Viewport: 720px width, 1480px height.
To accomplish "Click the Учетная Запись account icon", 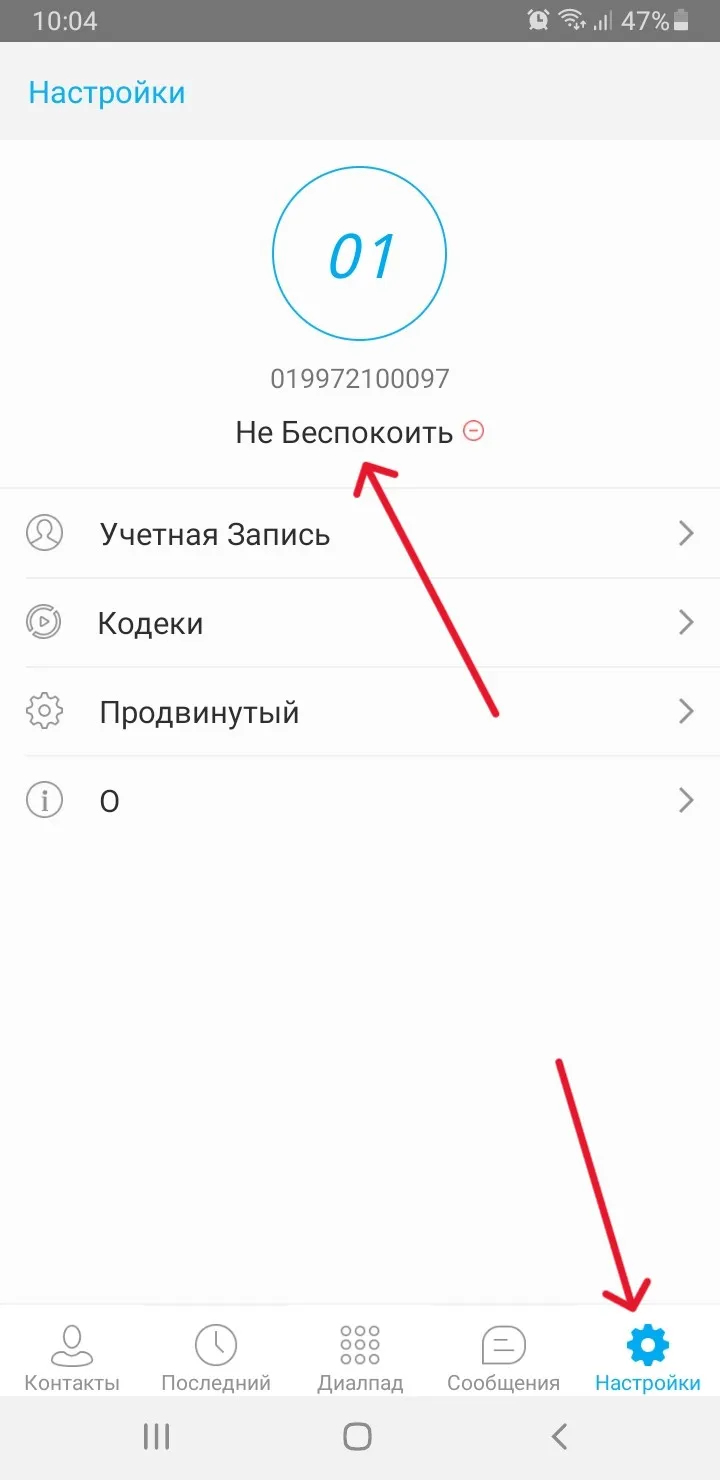I will click(44, 533).
